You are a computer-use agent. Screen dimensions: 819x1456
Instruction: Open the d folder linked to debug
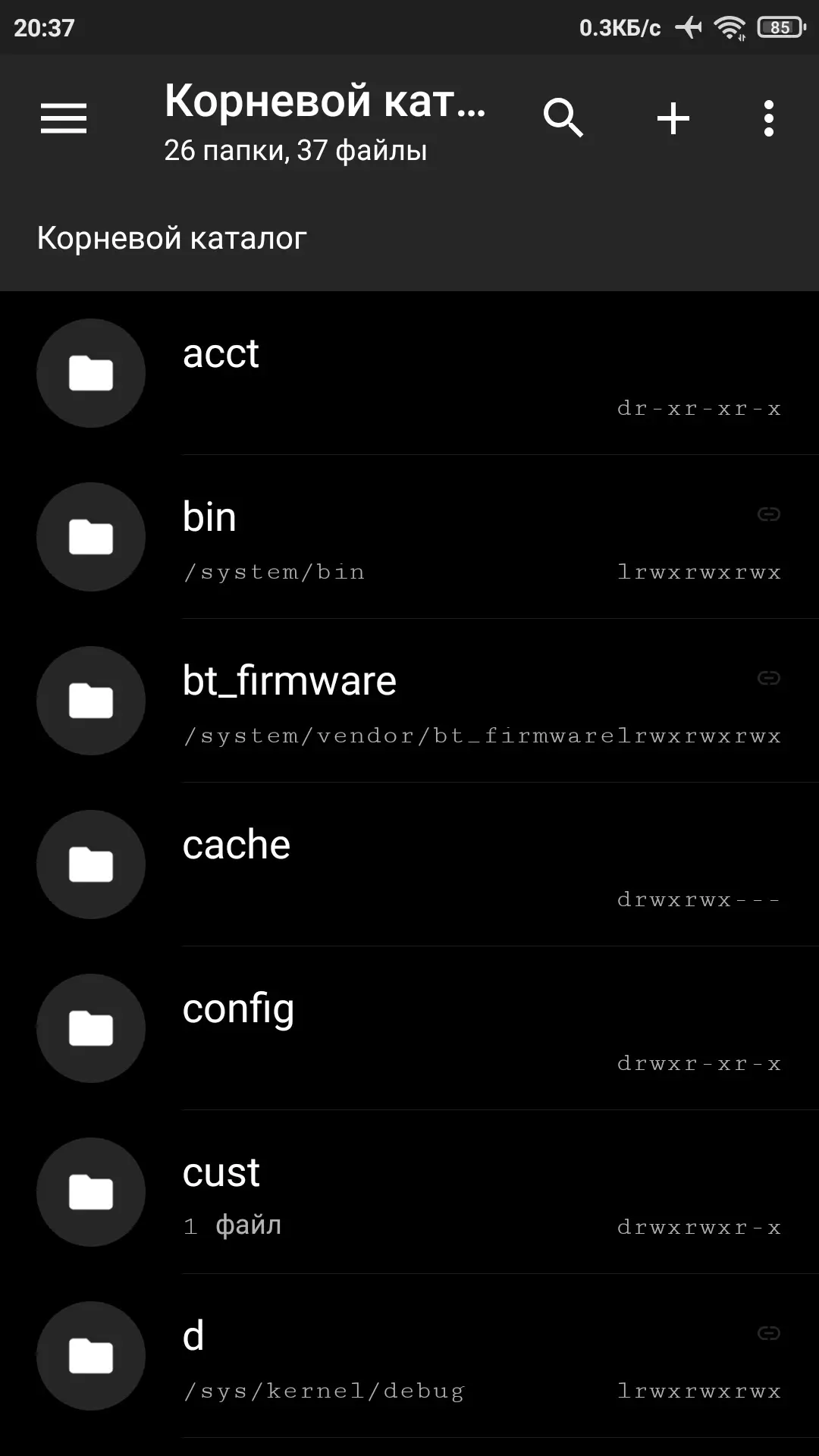click(x=409, y=1356)
